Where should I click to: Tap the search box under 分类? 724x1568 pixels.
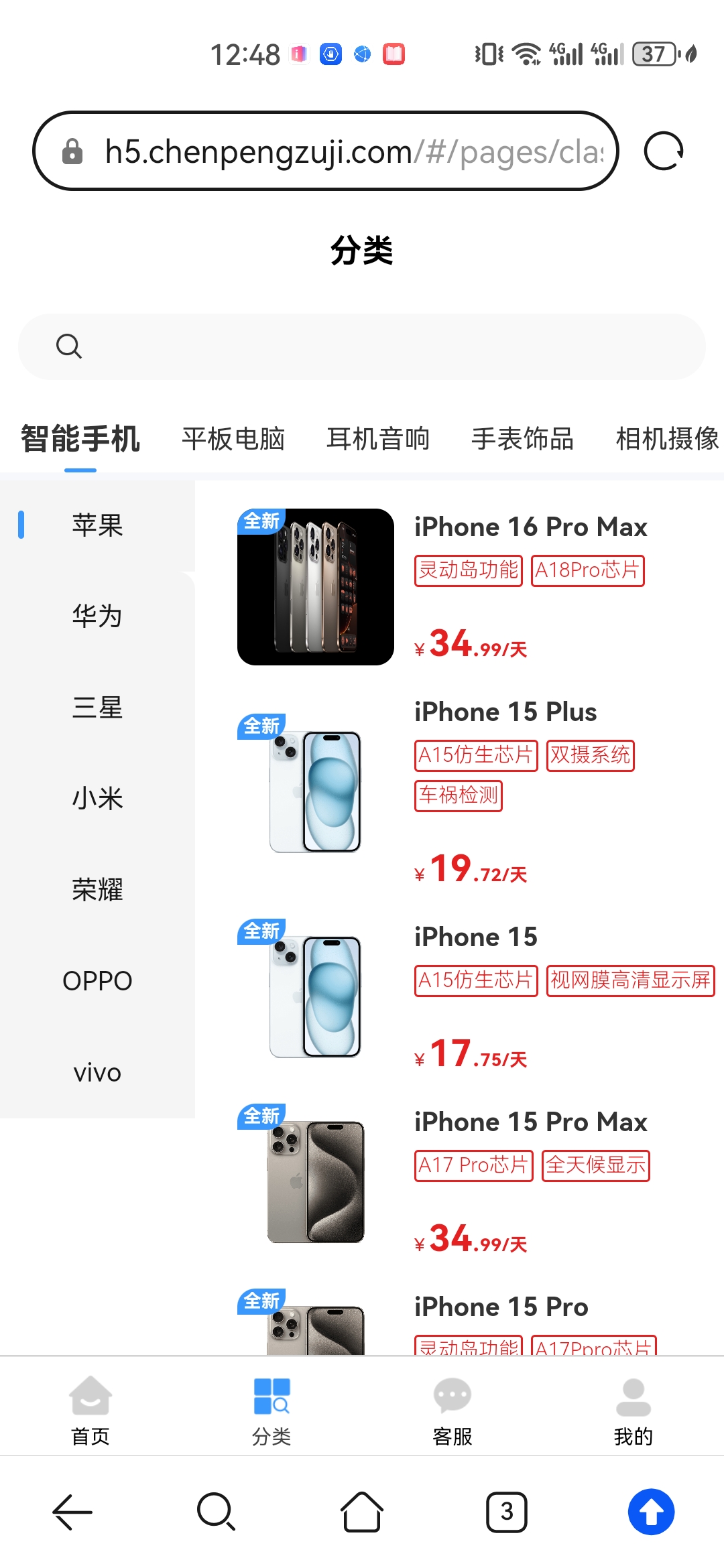(x=362, y=346)
